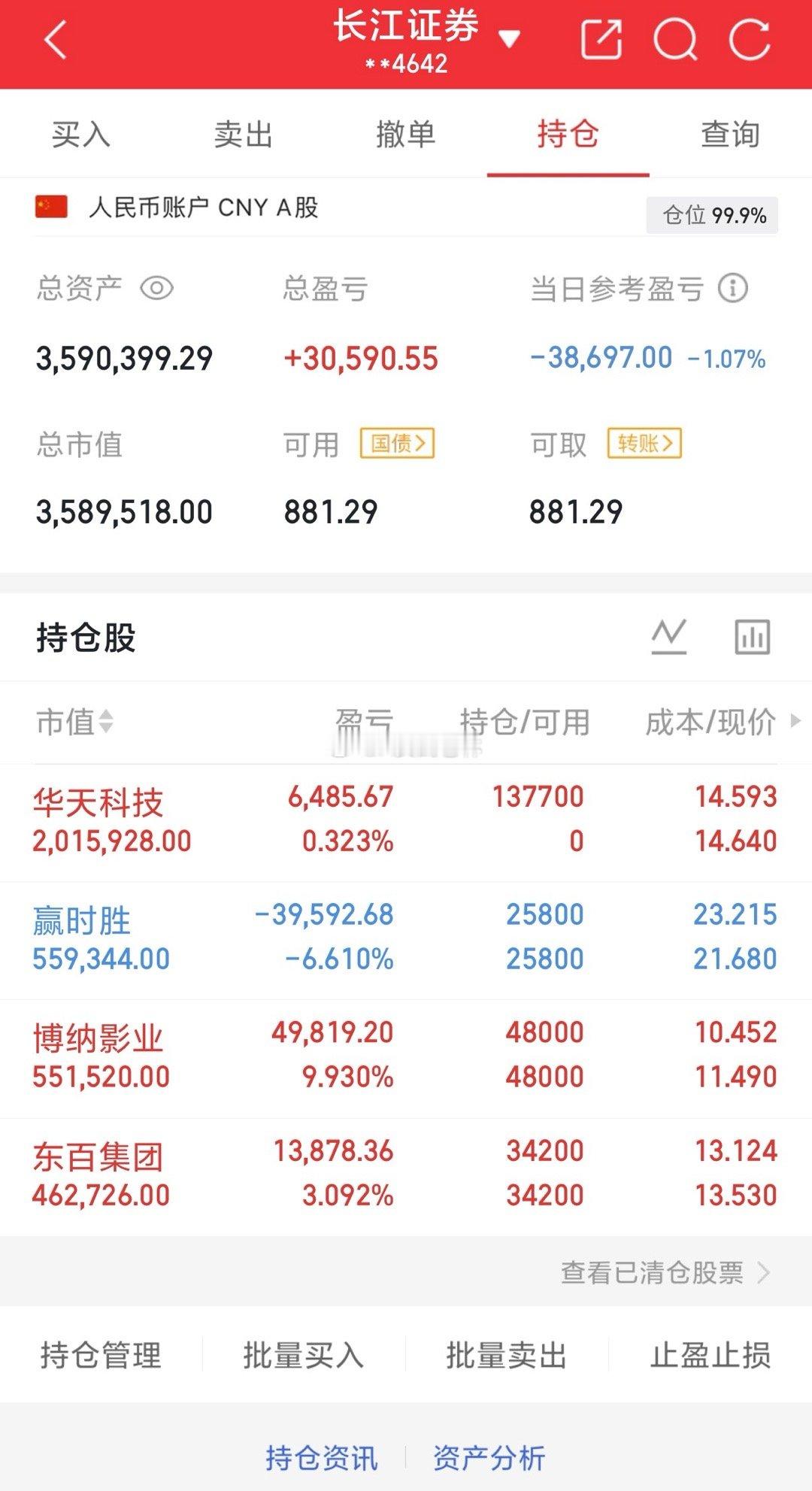Navigate back using the back arrow

coord(53,39)
